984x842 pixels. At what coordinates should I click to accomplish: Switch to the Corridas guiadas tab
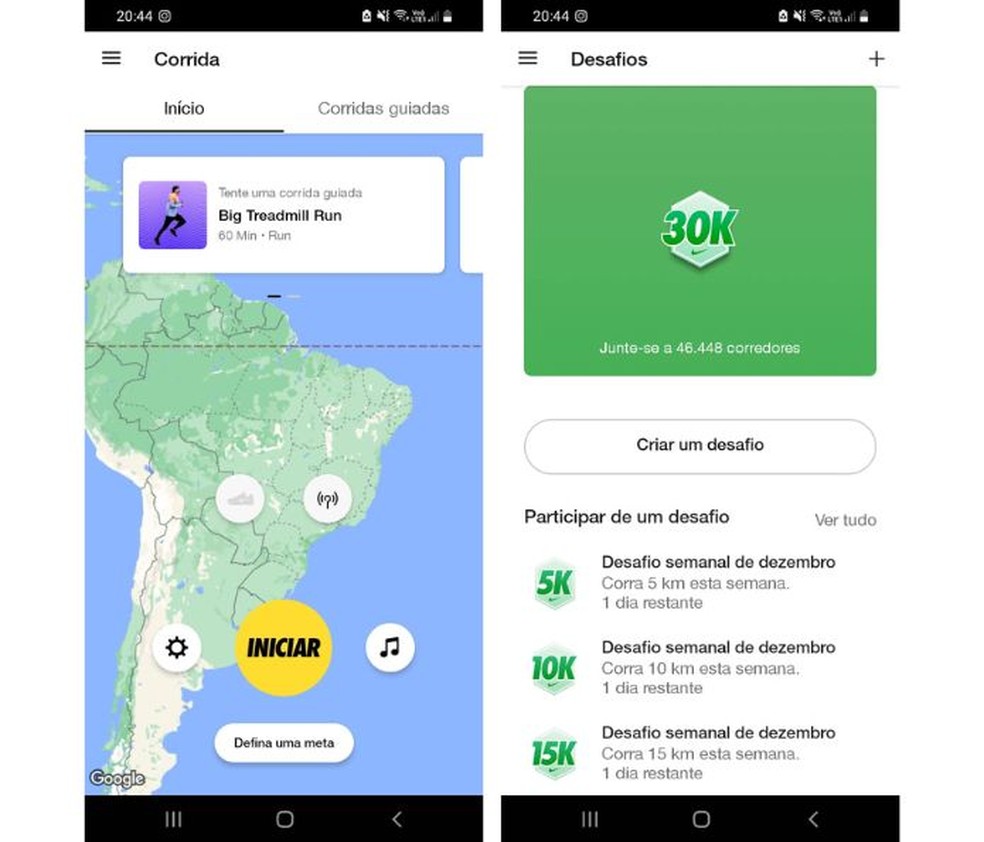(383, 108)
